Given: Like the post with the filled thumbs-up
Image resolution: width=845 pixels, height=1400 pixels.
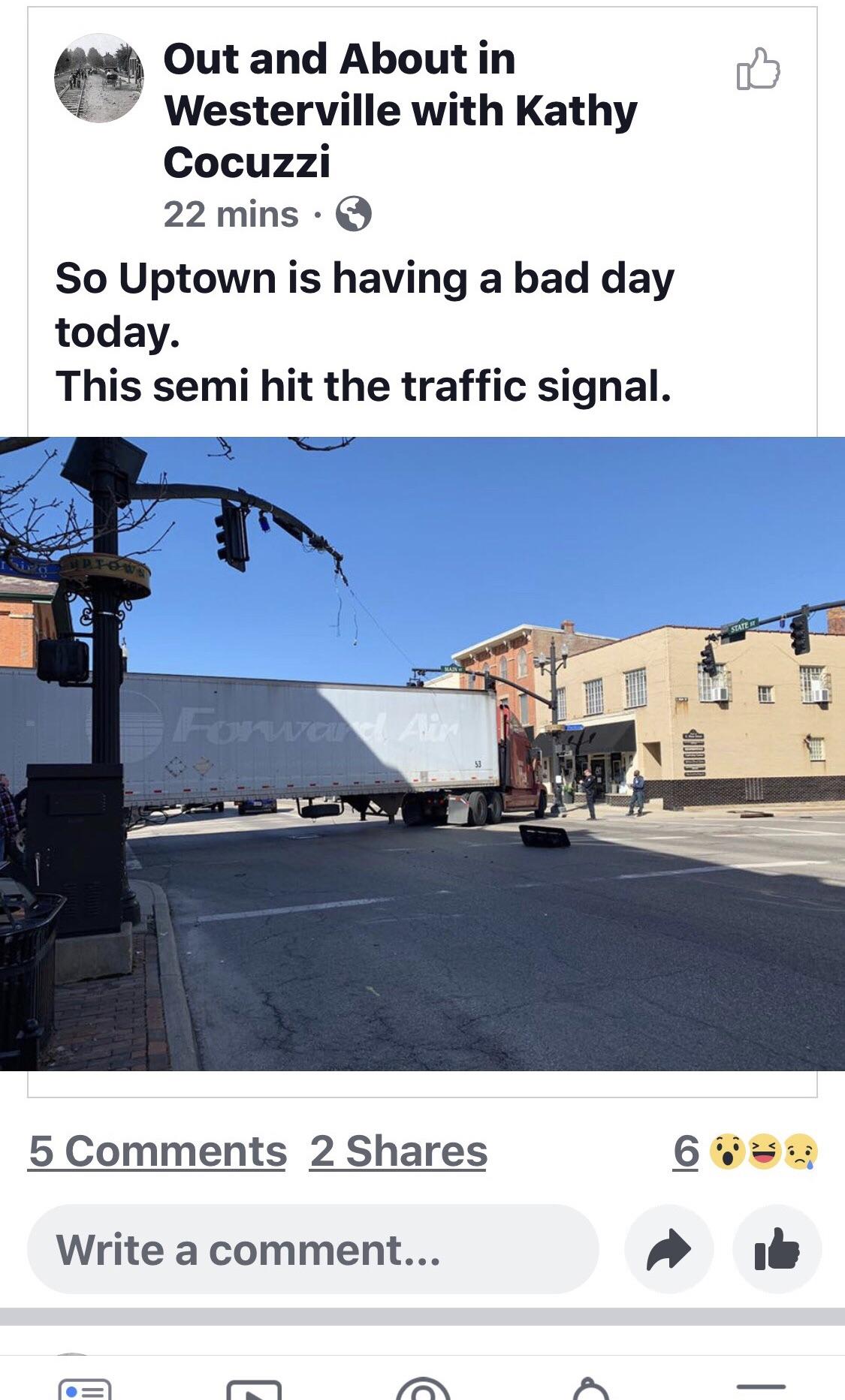Looking at the screenshot, I should tap(777, 1250).
